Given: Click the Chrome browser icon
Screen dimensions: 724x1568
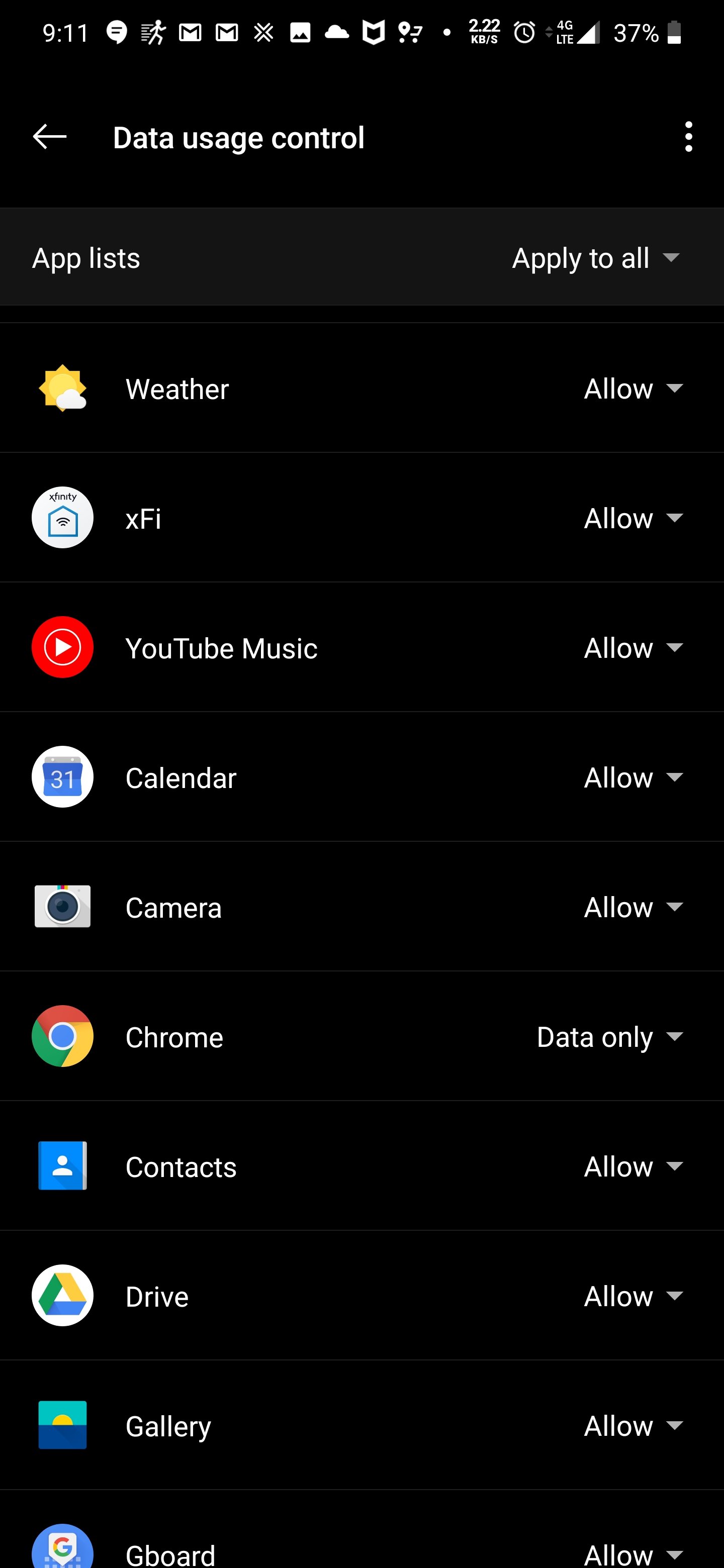Looking at the screenshot, I should [x=62, y=1037].
